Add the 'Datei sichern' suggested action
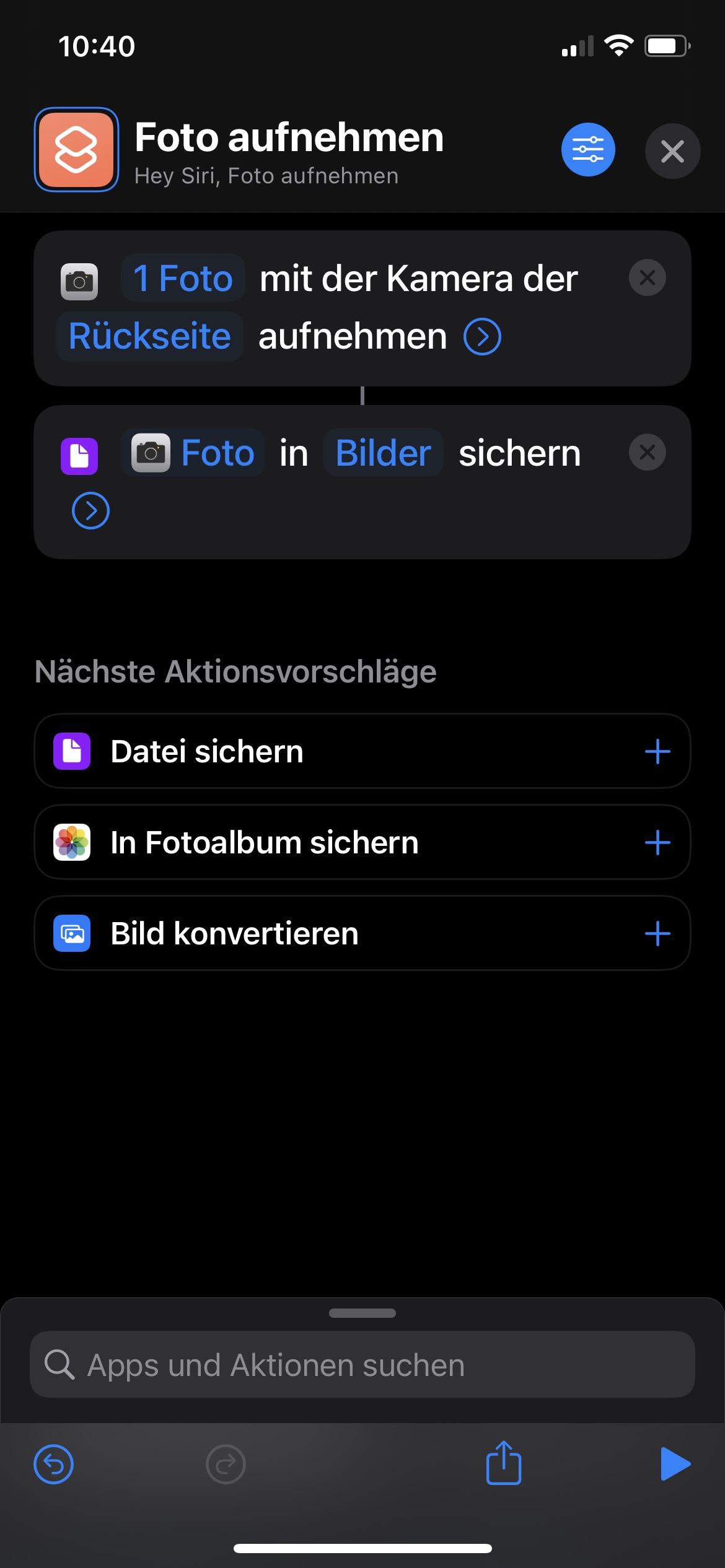 pos(657,752)
